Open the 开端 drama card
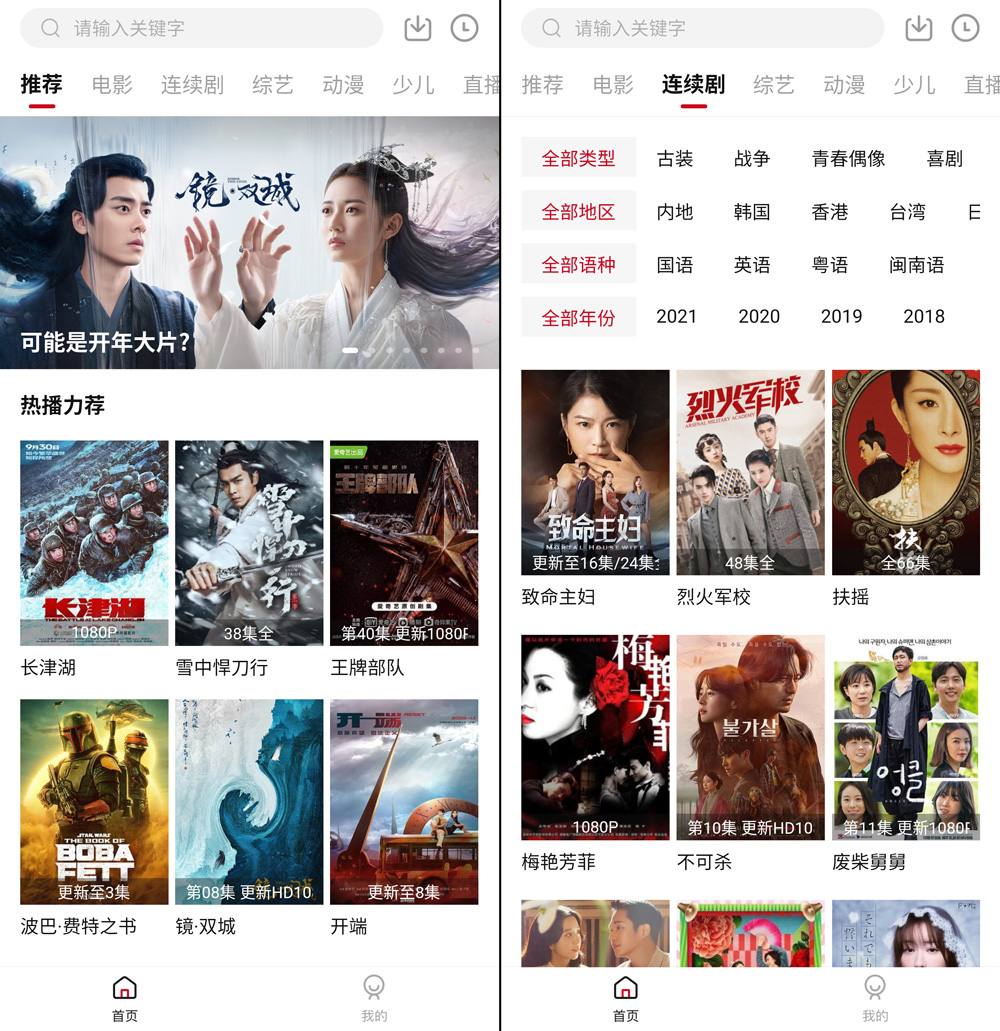Image resolution: width=1000 pixels, height=1031 pixels. coord(404,801)
